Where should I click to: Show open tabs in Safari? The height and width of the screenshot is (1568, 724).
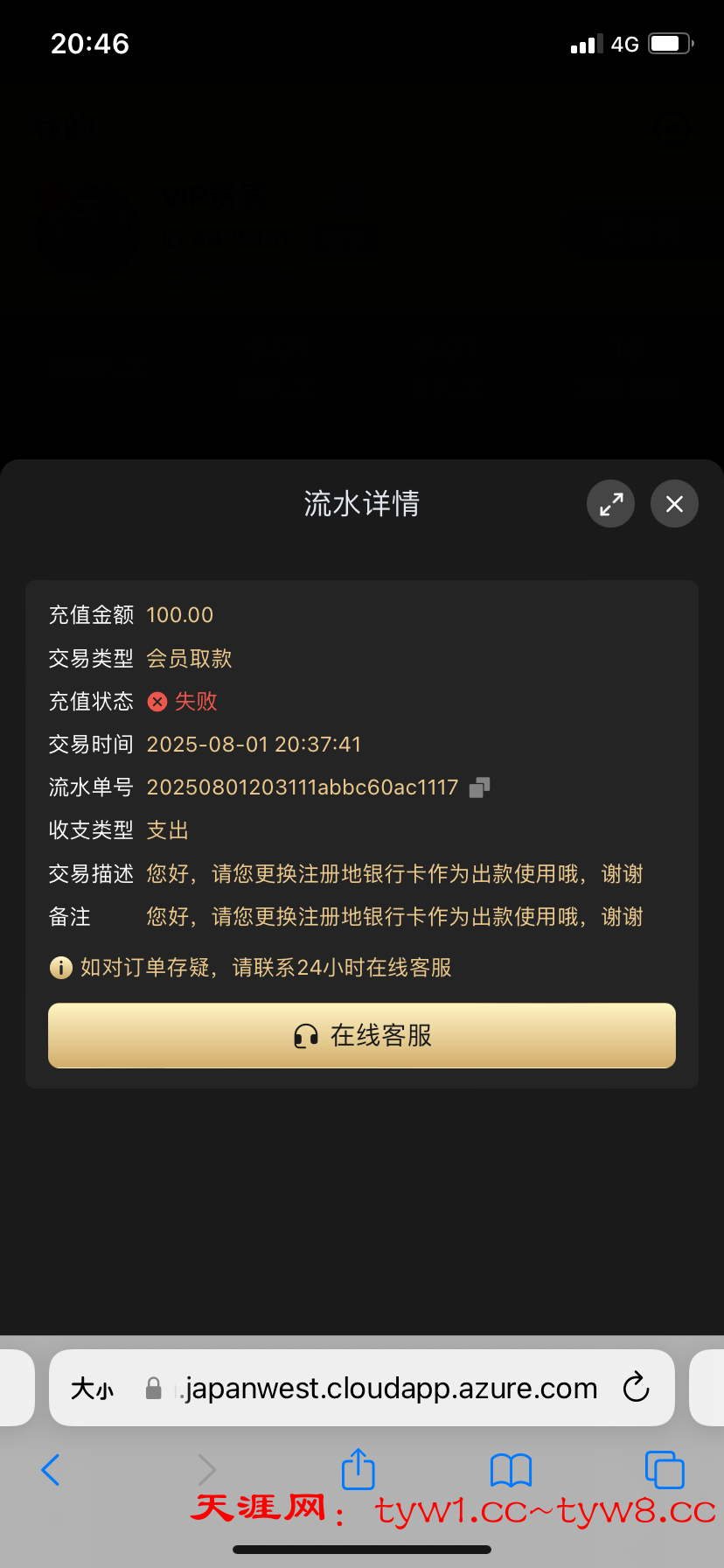(x=665, y=1469)
